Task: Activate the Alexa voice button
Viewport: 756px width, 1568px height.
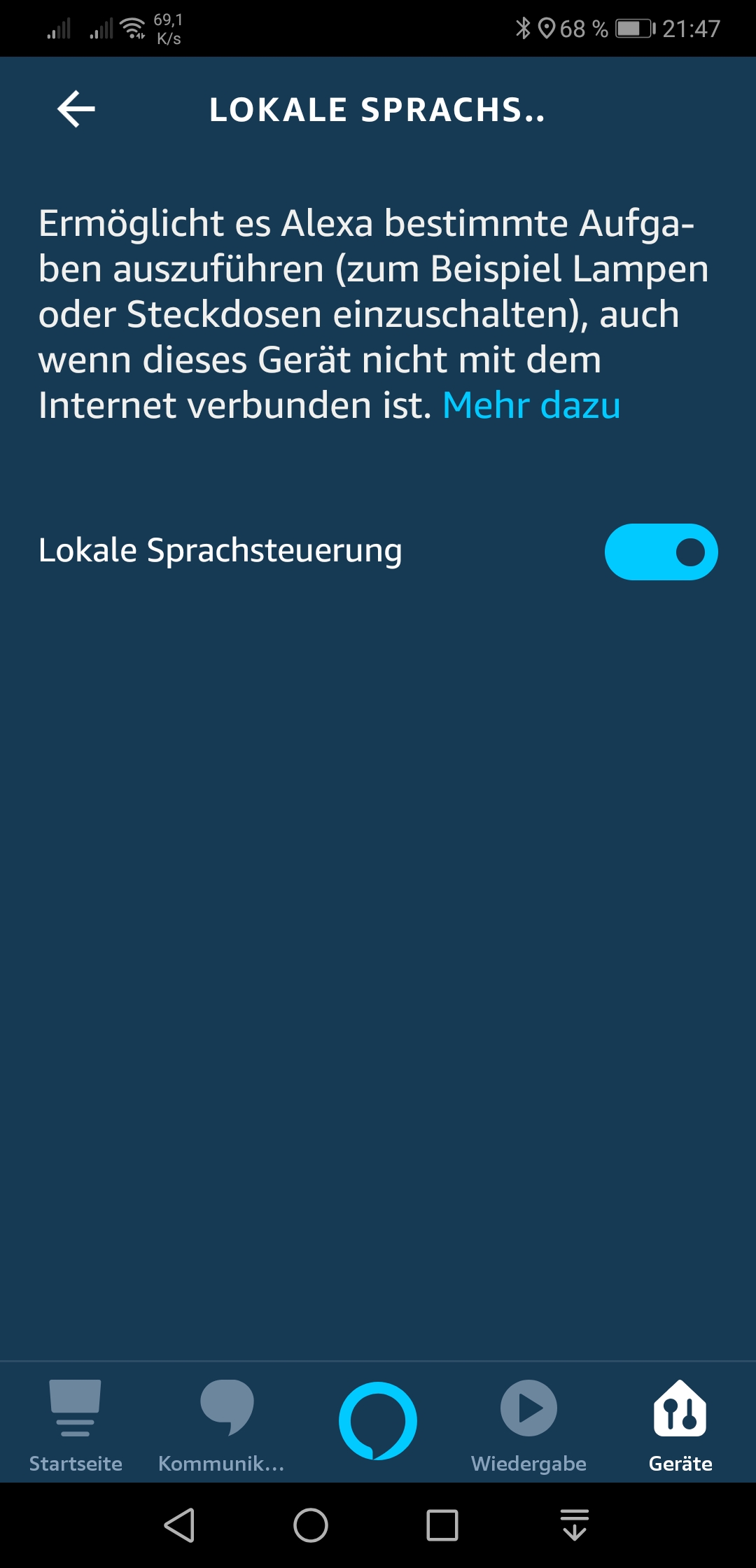Action: coord(378,1421)
